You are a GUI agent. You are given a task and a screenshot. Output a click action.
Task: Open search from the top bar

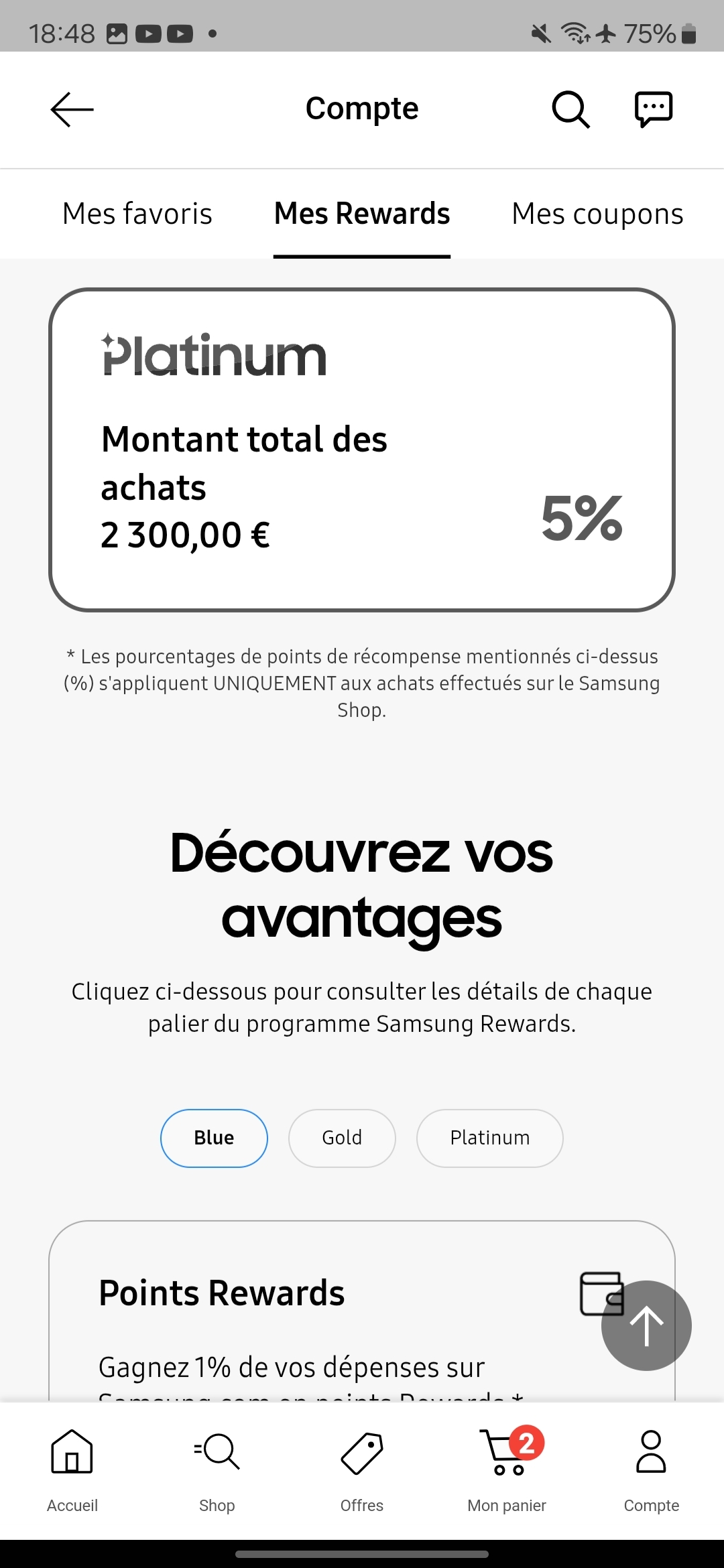(570, 109)
